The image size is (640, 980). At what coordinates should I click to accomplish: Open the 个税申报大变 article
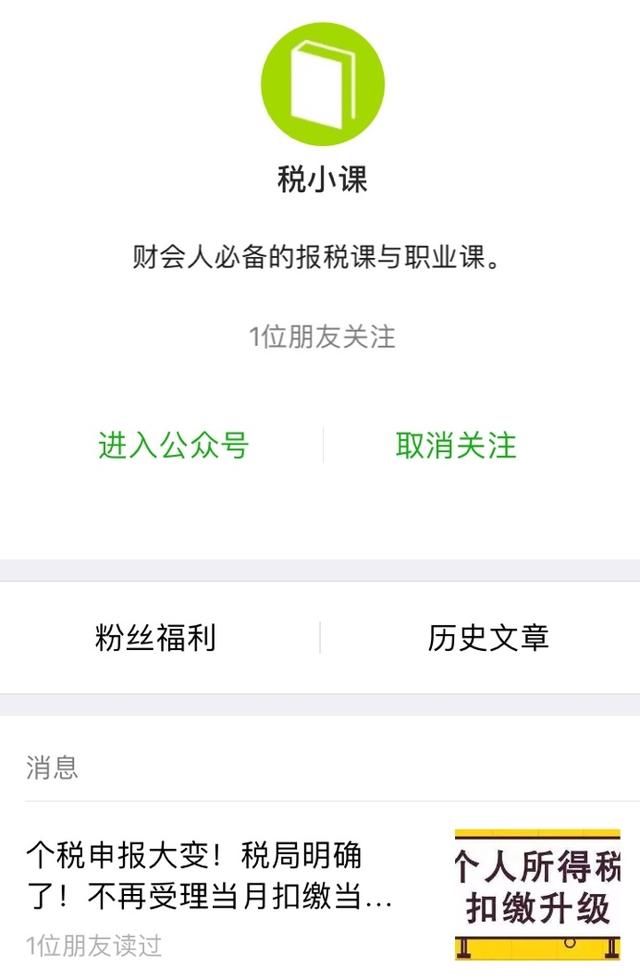[210, 876]
